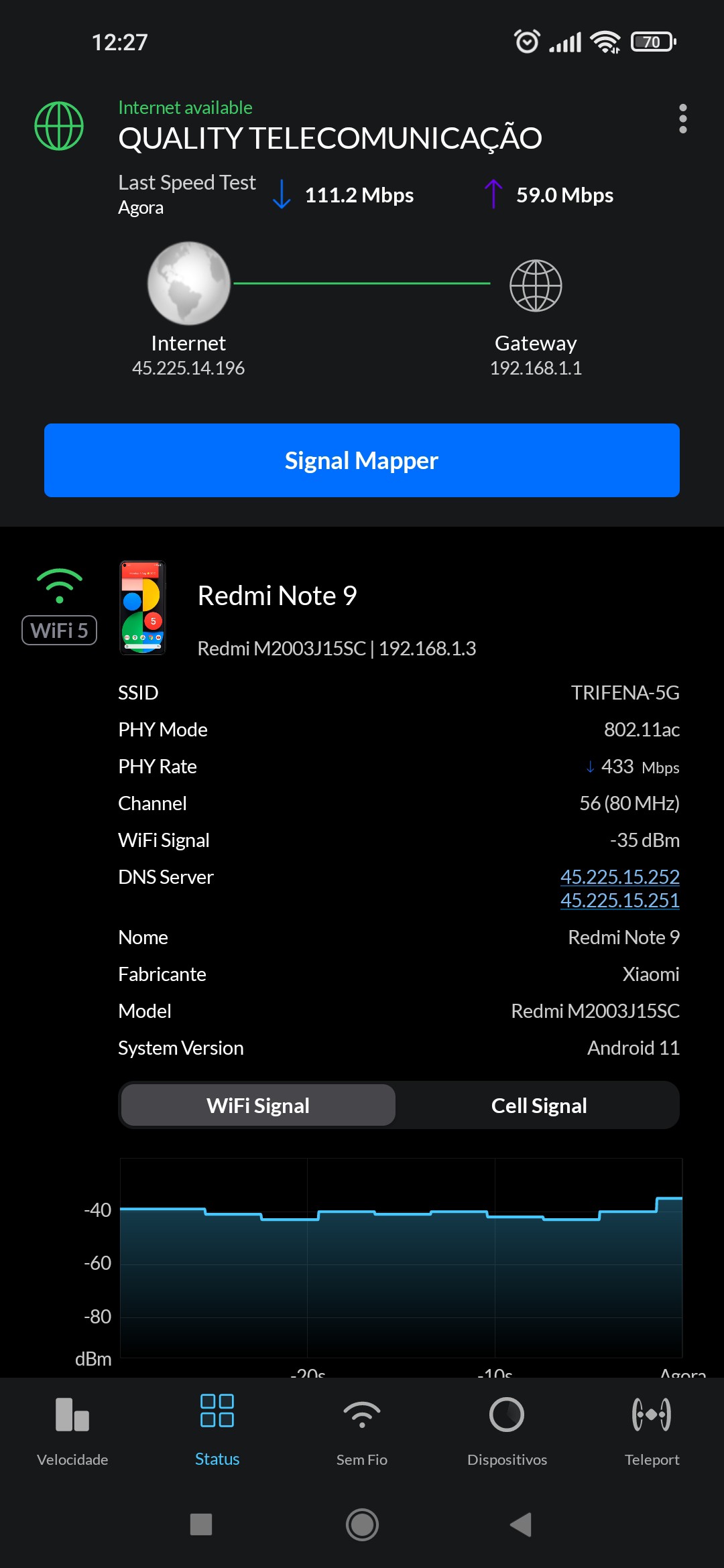This screenshot has width=724, height=1568.
Task: Open DNS server link 45.225.15.252
Action: [619, 876]
